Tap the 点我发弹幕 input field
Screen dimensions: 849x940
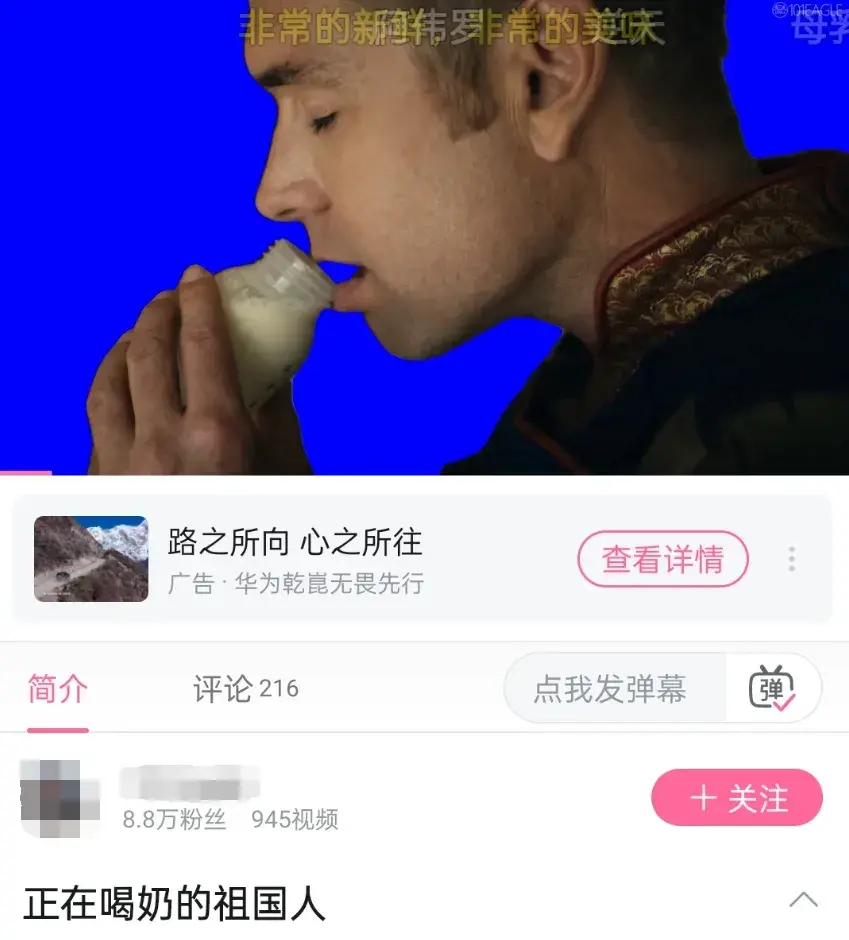click(612, 689)
